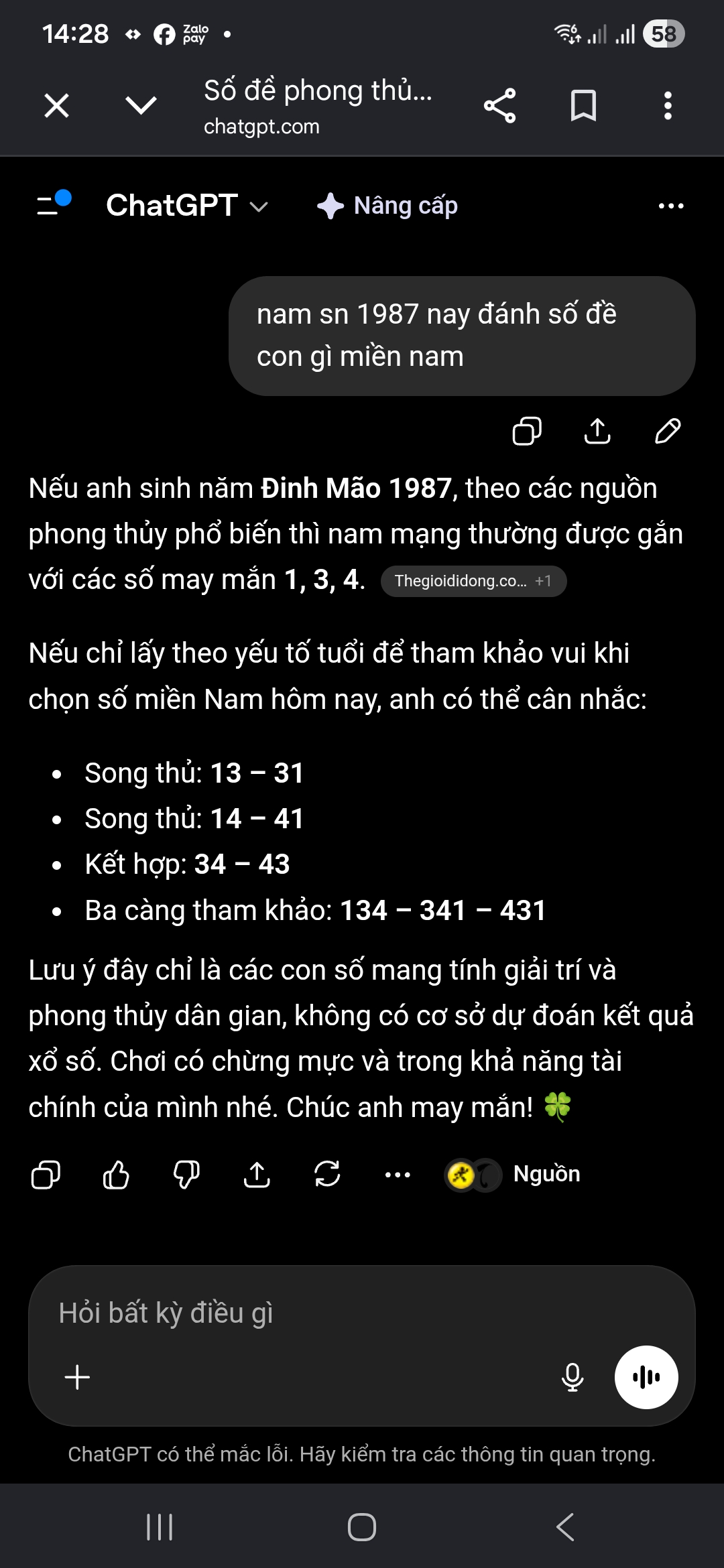Open the Thegioididong.co source chip

pos(473,581)
